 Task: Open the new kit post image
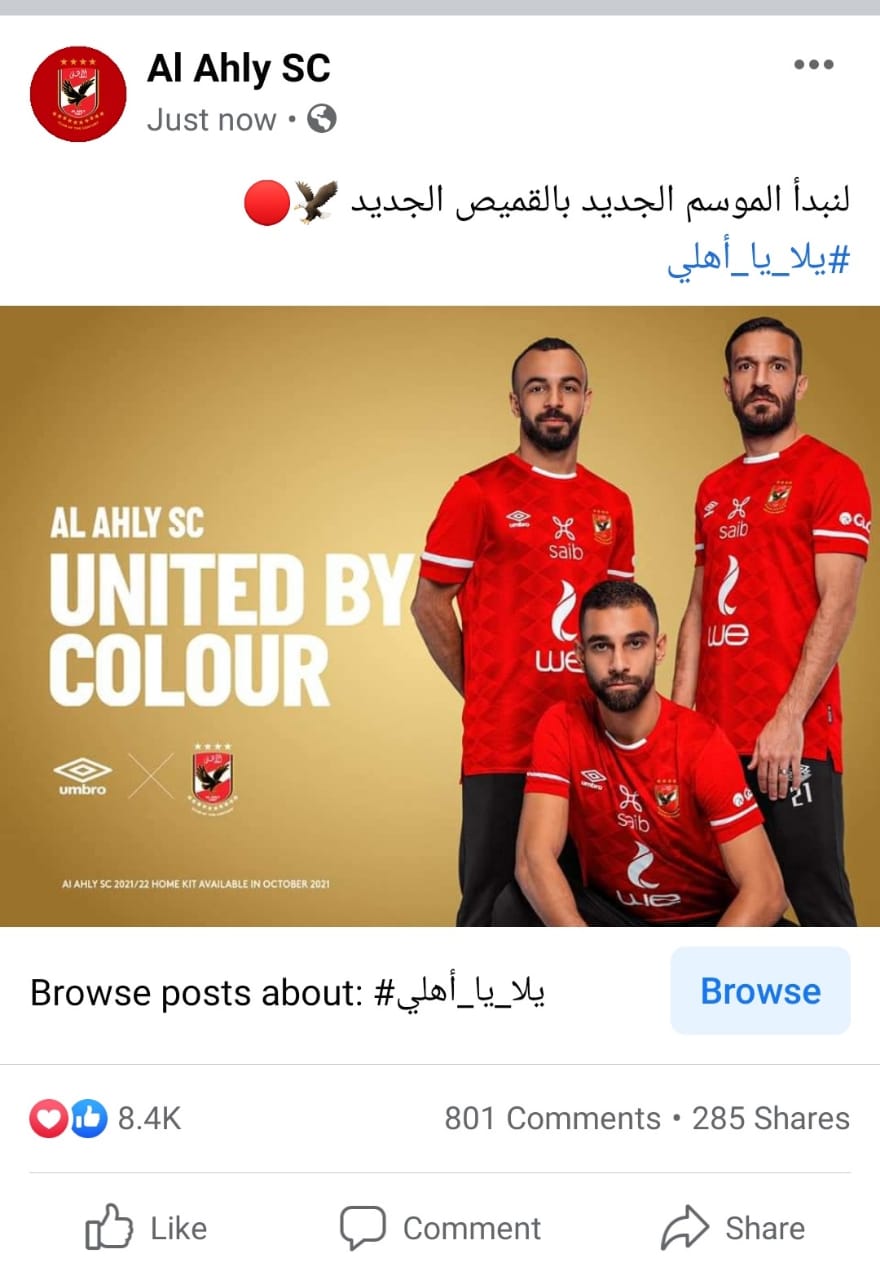pos(440,615)
